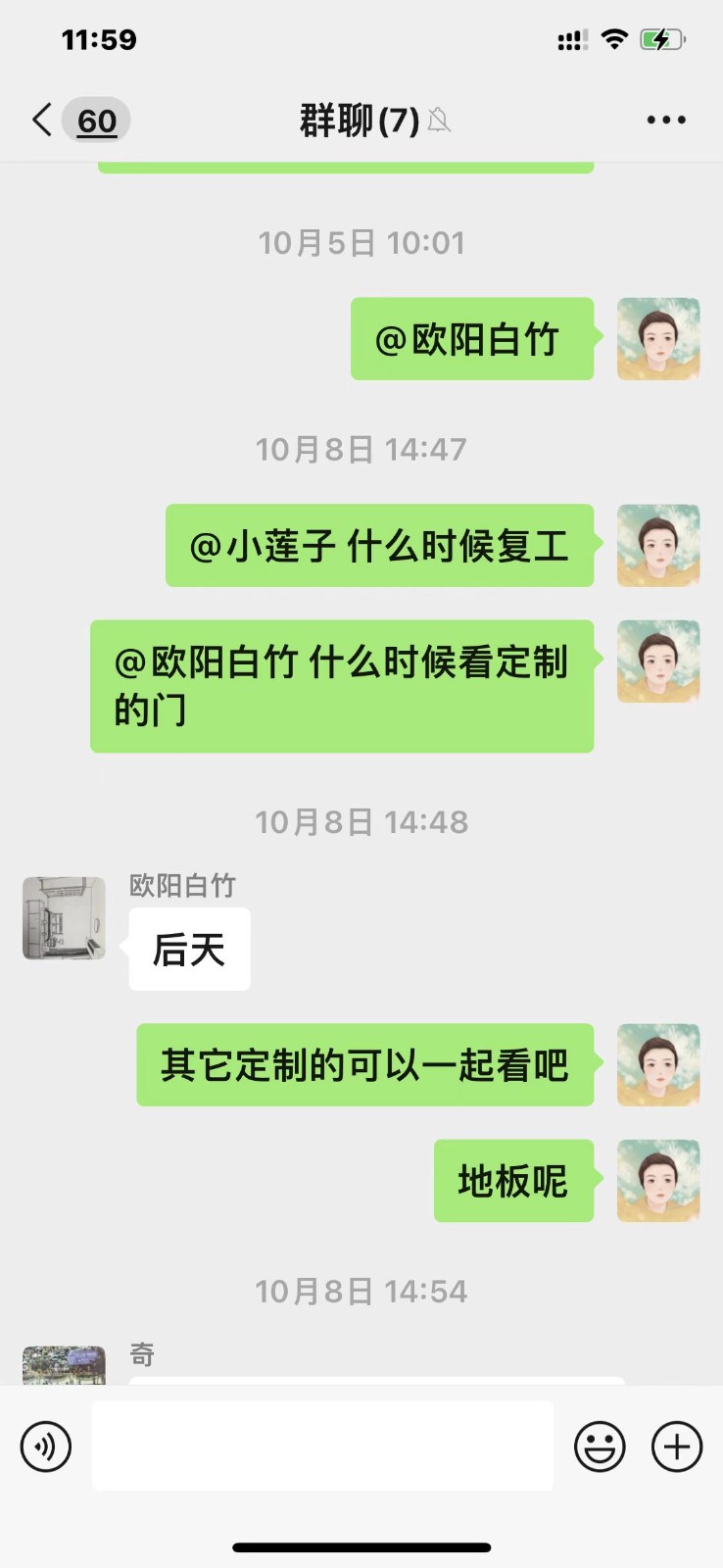Go back to the chat list
Viewport: 723px width, 1568px height.
(x=43, y=121)
